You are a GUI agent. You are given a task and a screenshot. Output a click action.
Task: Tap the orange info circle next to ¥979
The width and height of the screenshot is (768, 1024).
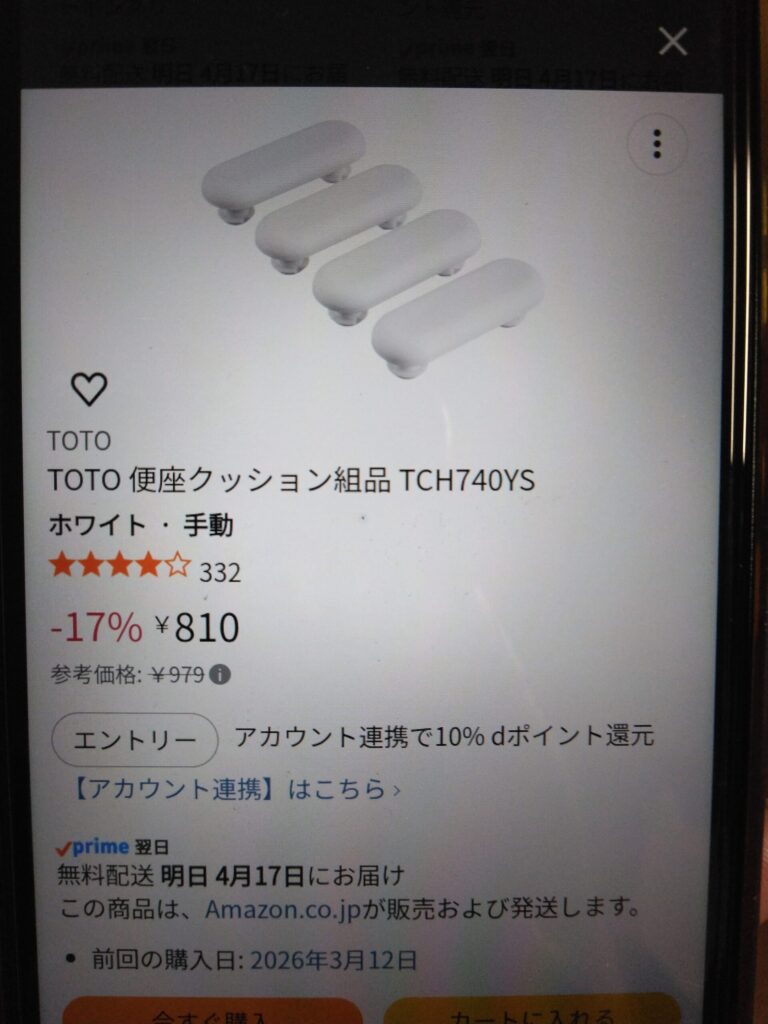coord(219,676)
